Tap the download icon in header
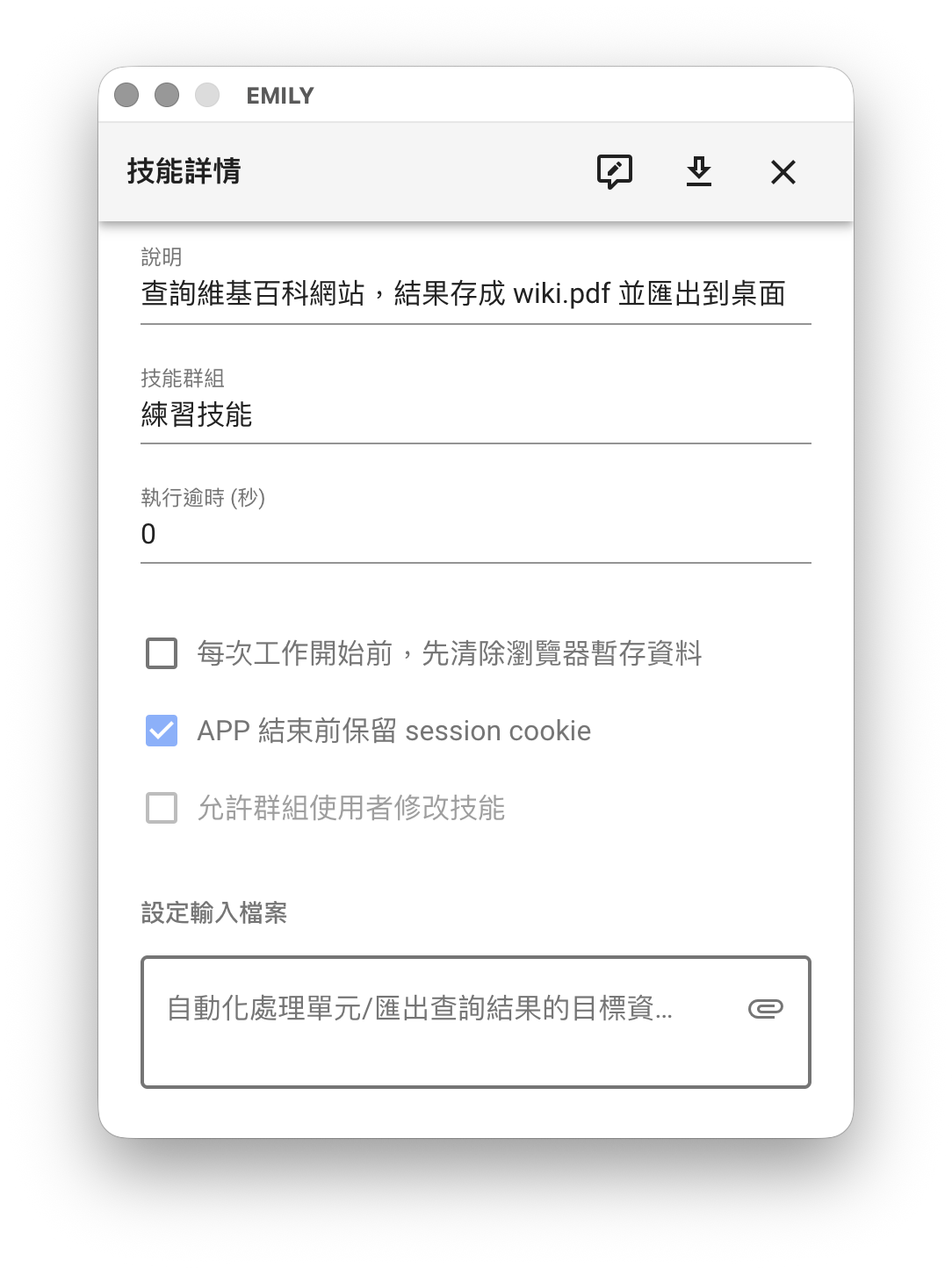Image resolution: width=952 pixels, height=1268 pixels. click(x=698, y=171)
